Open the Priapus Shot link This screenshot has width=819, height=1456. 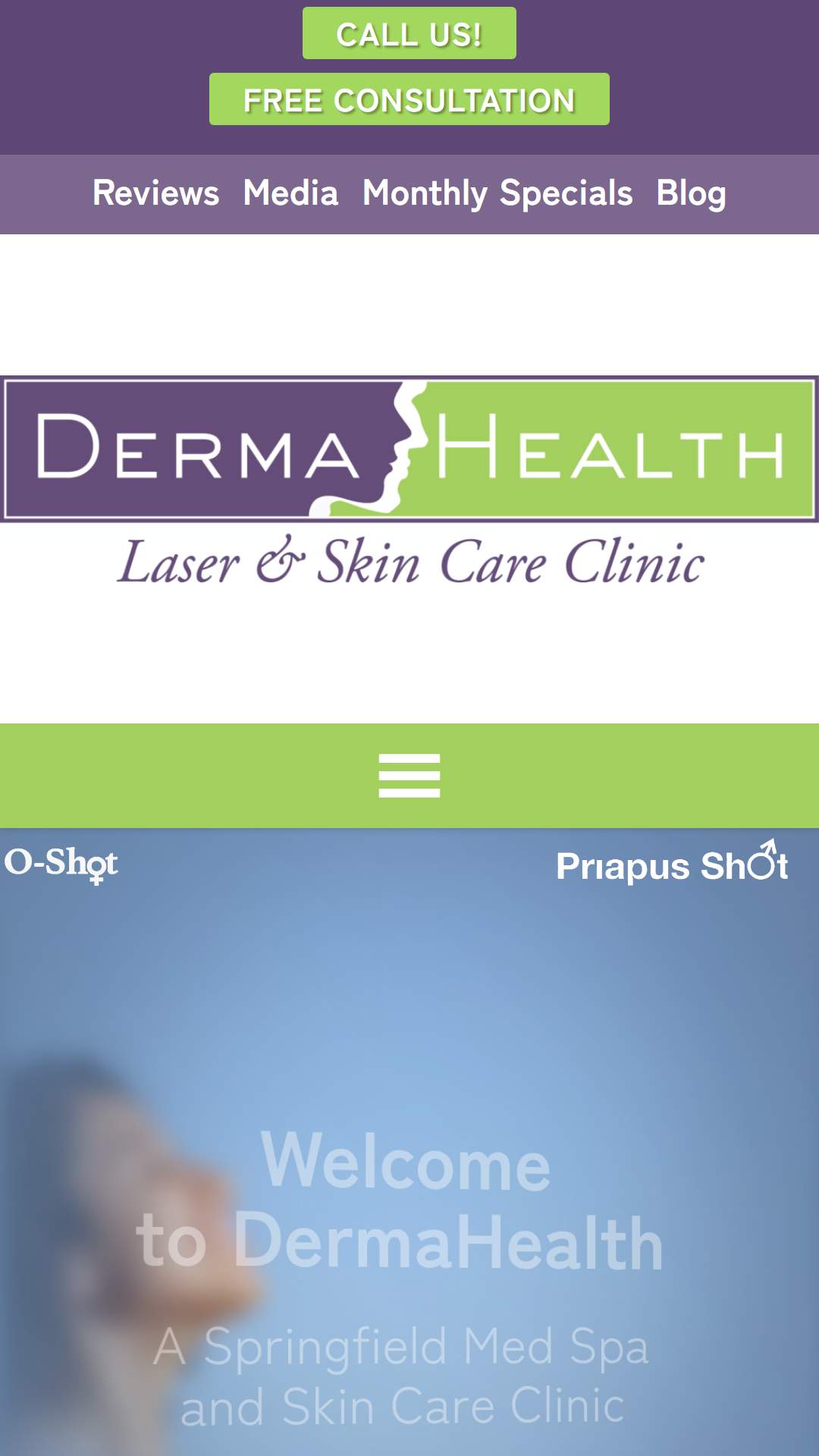[x=673, y=863]
